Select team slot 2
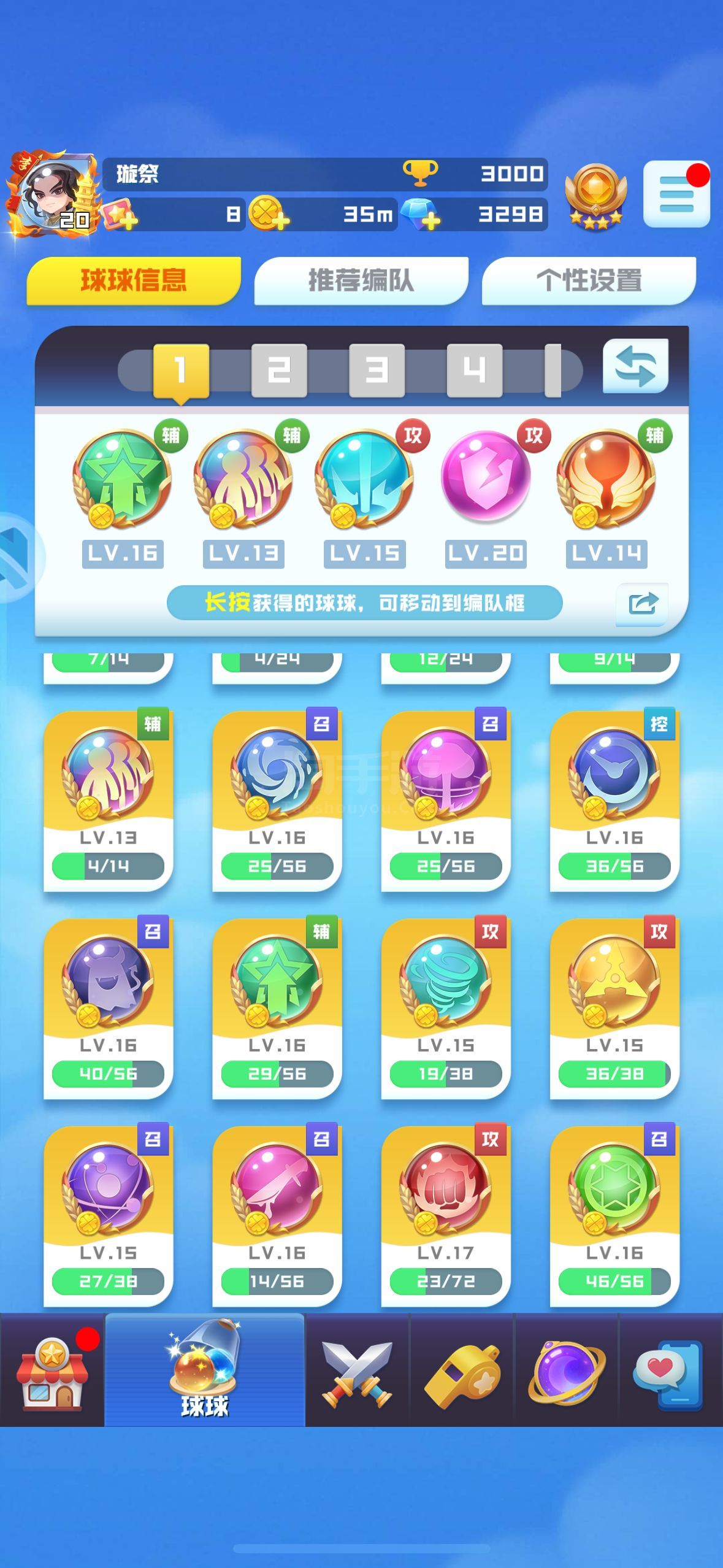723x1568 pixels. click(279, 371)
